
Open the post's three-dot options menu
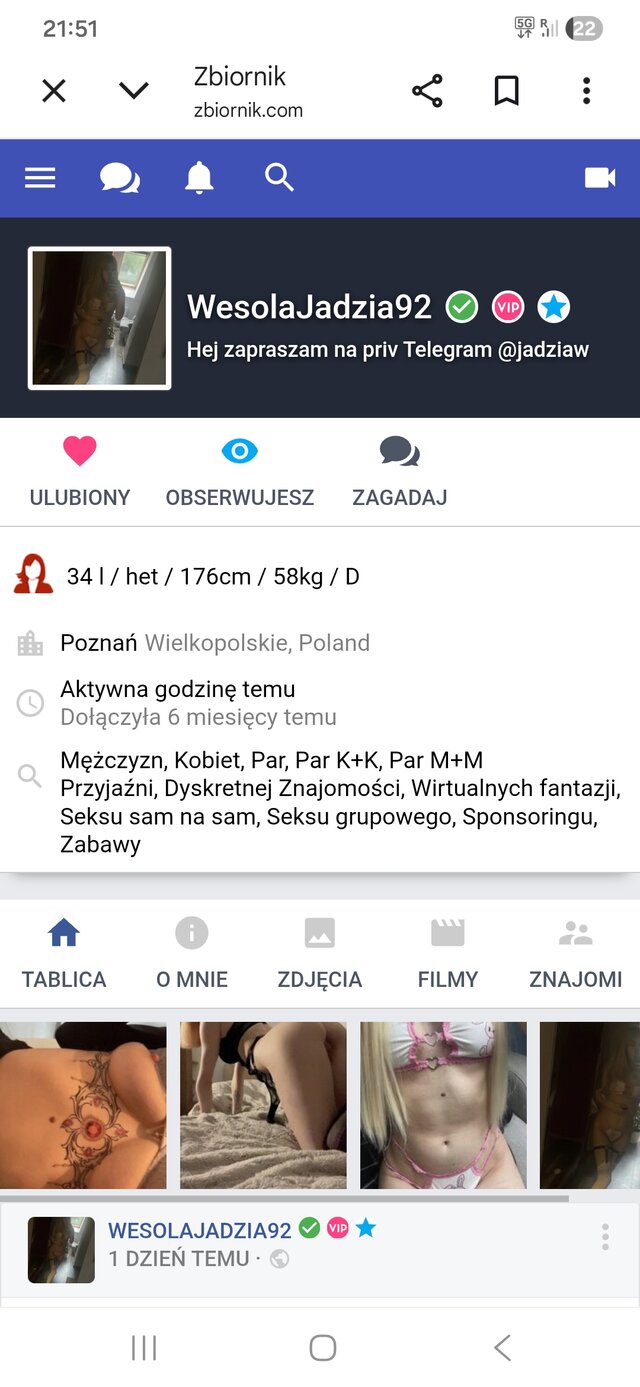point(605,1237)
